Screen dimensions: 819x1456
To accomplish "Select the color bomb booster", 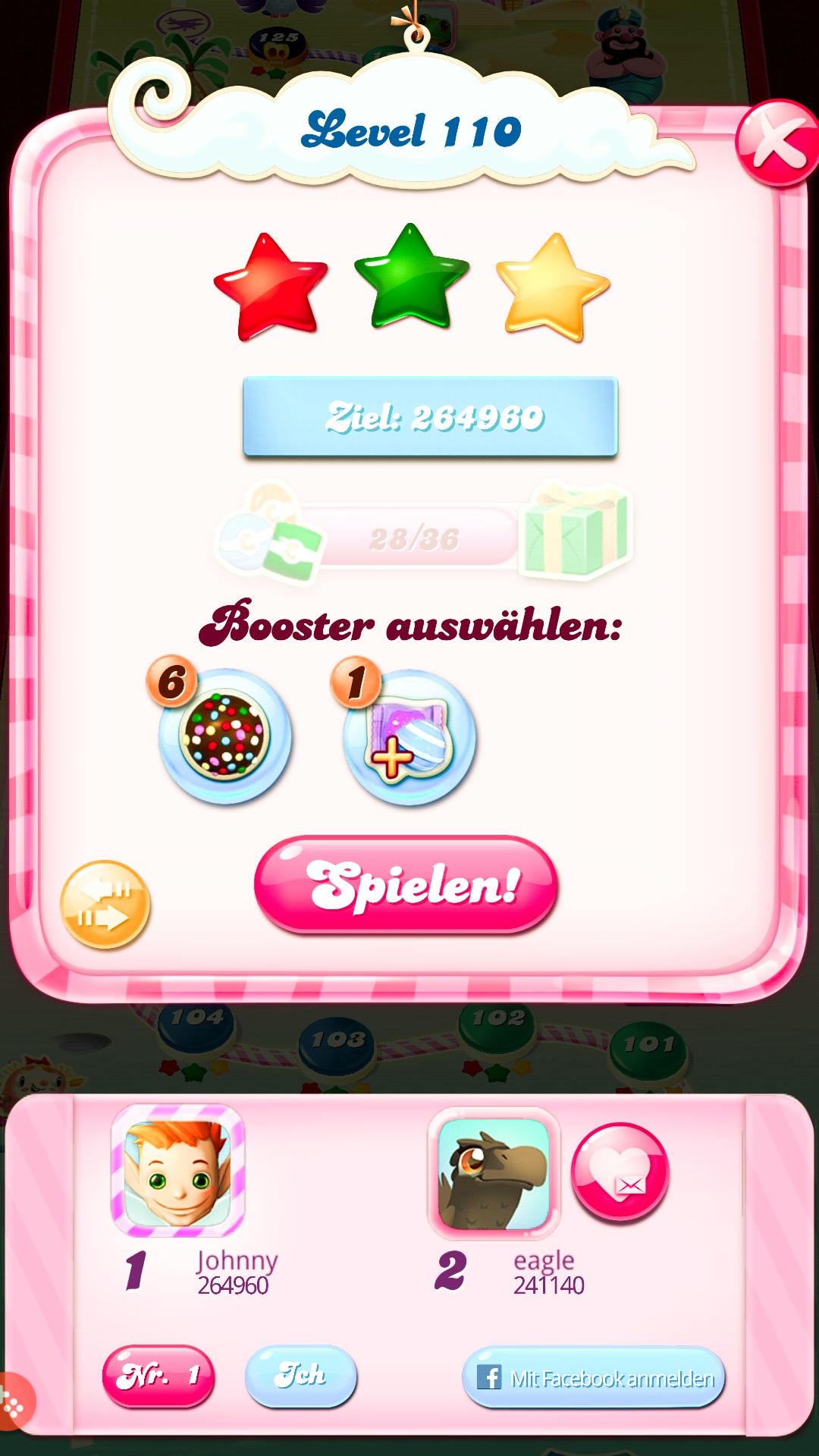I will [x=224, y=736].
